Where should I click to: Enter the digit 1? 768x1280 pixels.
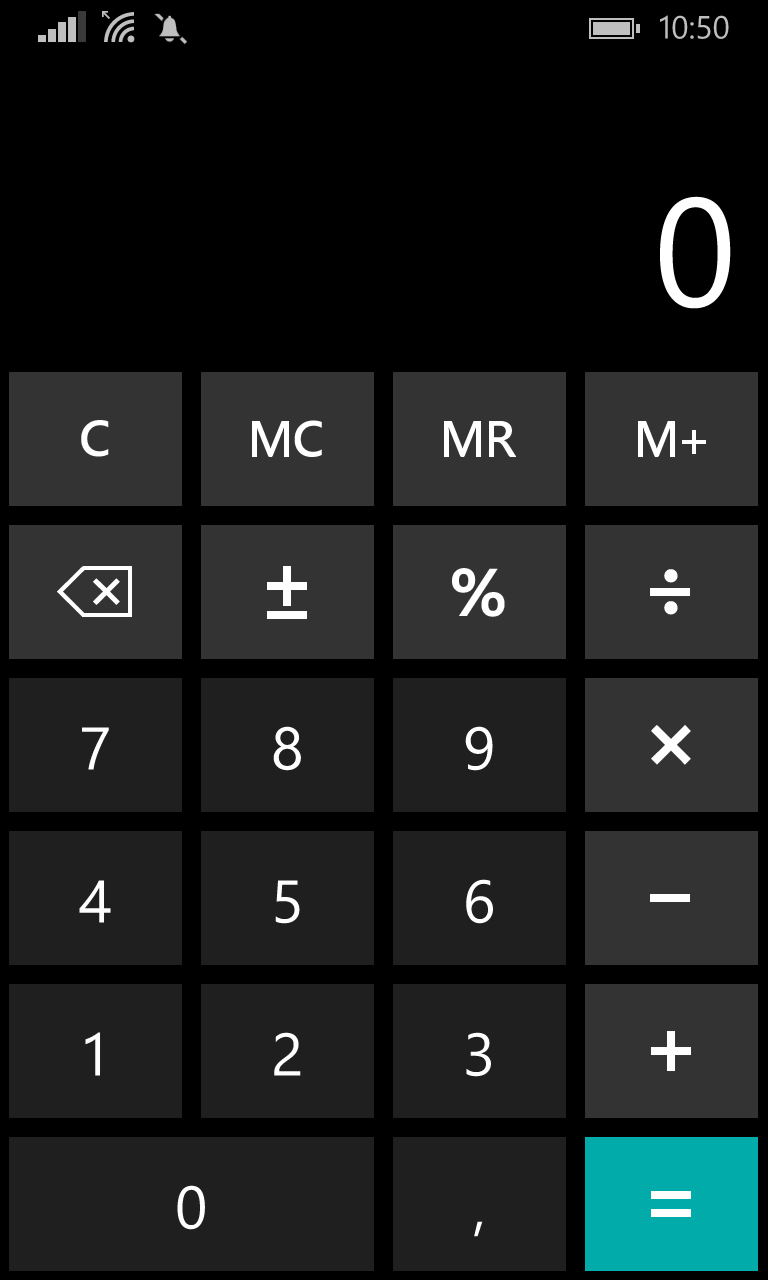95,1051
